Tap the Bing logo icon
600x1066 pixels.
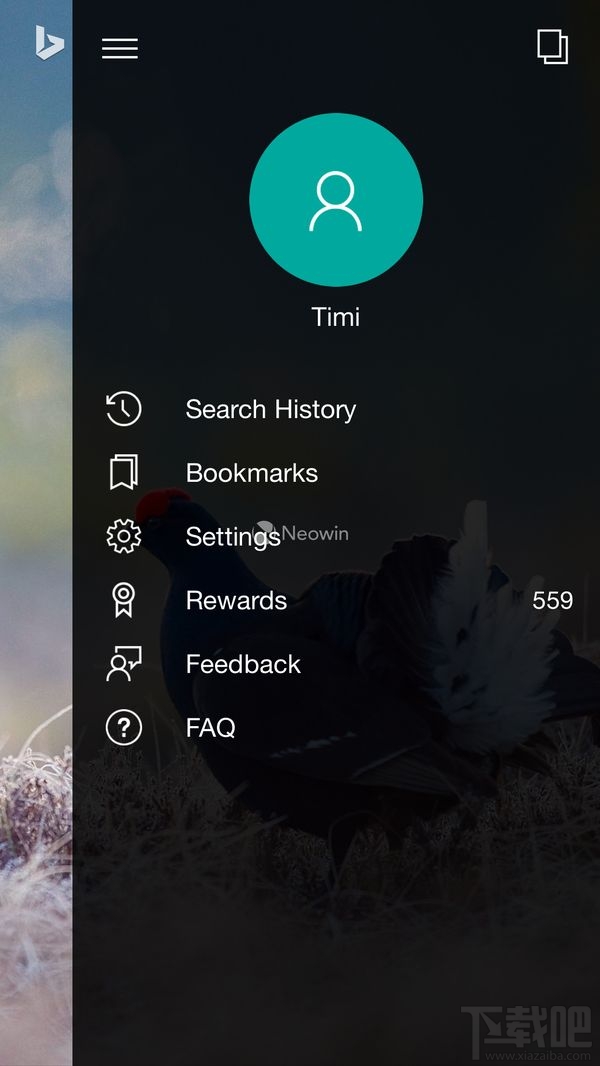(x=49, y=43)
